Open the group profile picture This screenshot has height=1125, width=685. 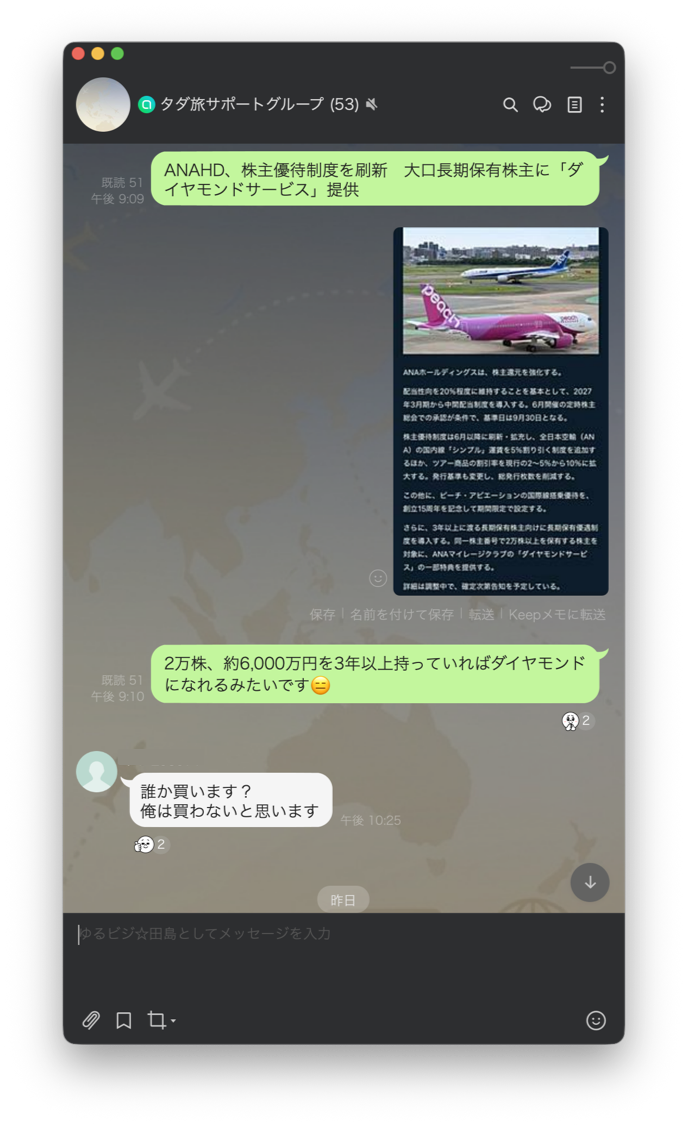103,105
